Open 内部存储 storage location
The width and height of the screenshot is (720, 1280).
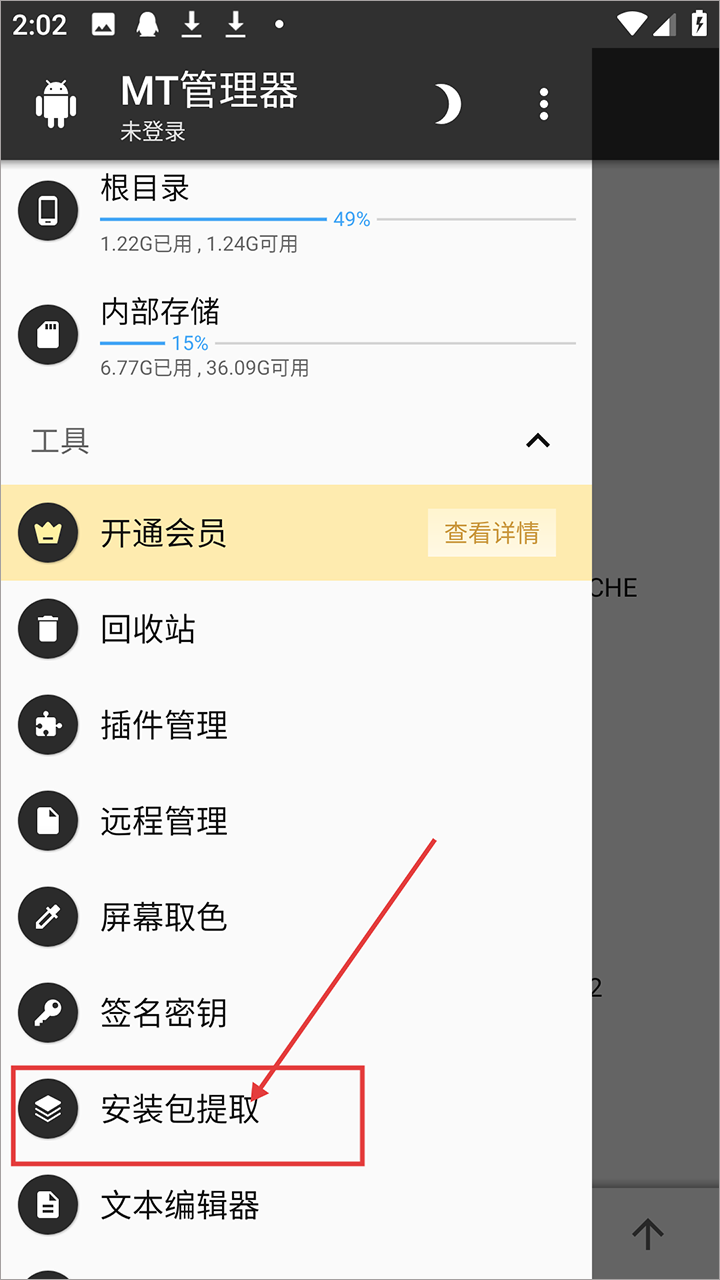point(296,336)
